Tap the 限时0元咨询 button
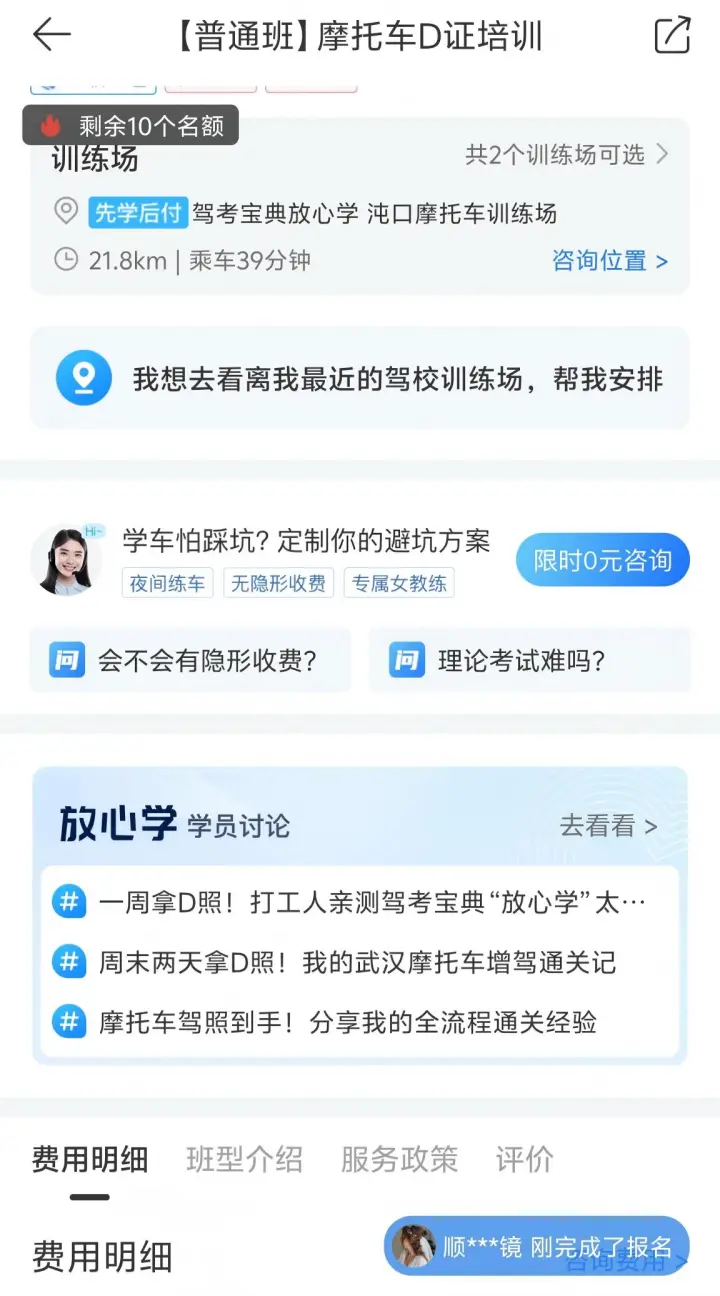Image resolution: width=720 pixels, height=1296 pixels. tap(602, 560)
